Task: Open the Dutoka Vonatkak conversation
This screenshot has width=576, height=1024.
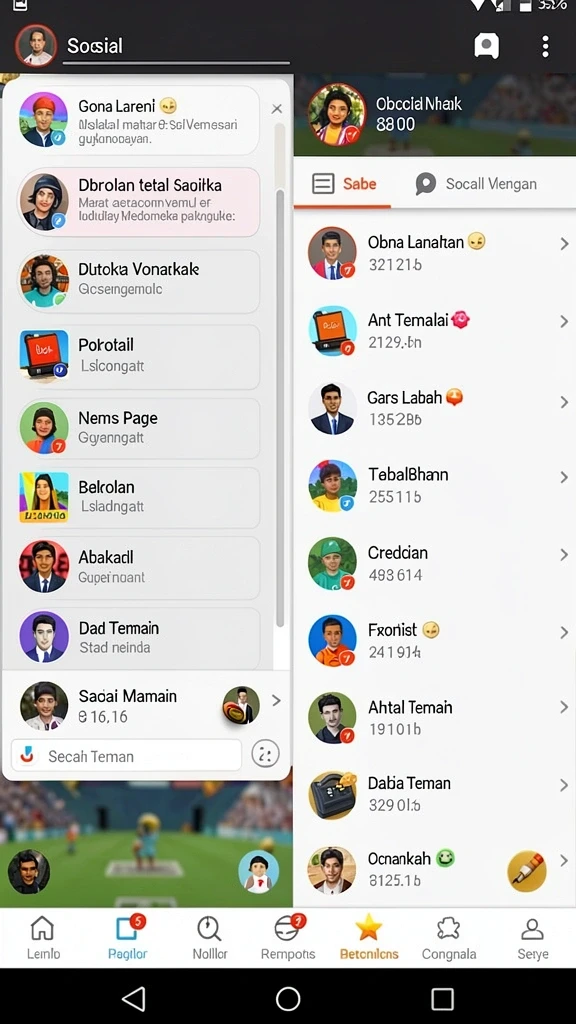Action: [138, 280]
